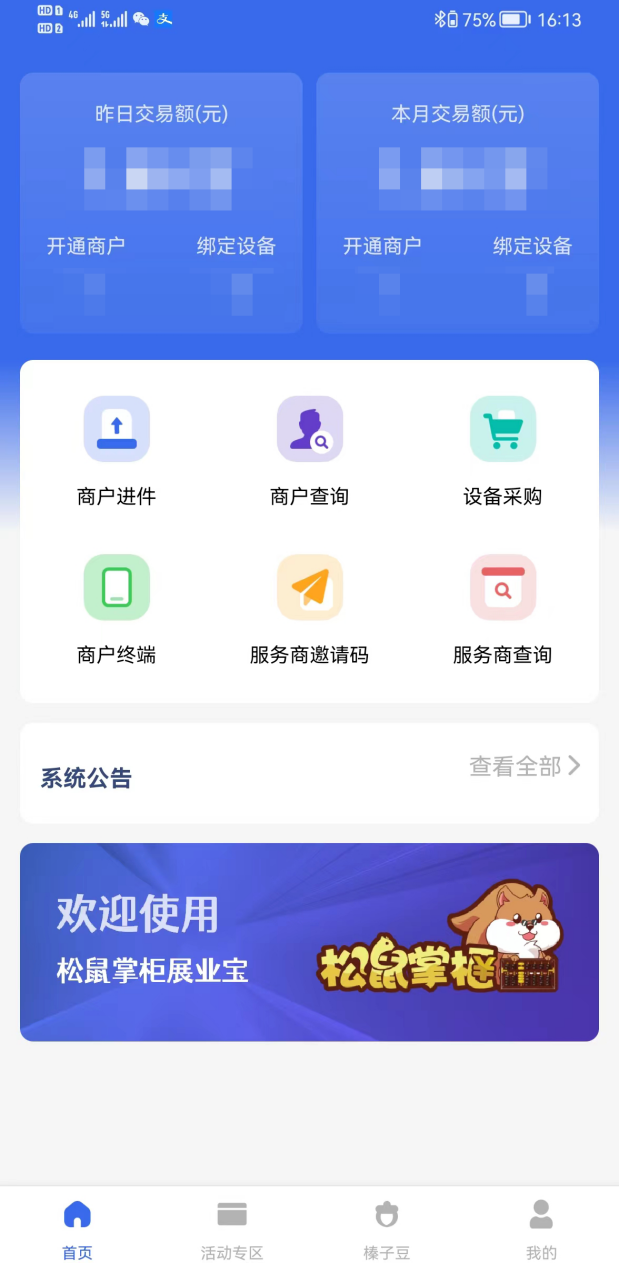This screenshot has width=619, height=1263.
Task: View all system announcements via 查看全部
Action: point(524,767)
